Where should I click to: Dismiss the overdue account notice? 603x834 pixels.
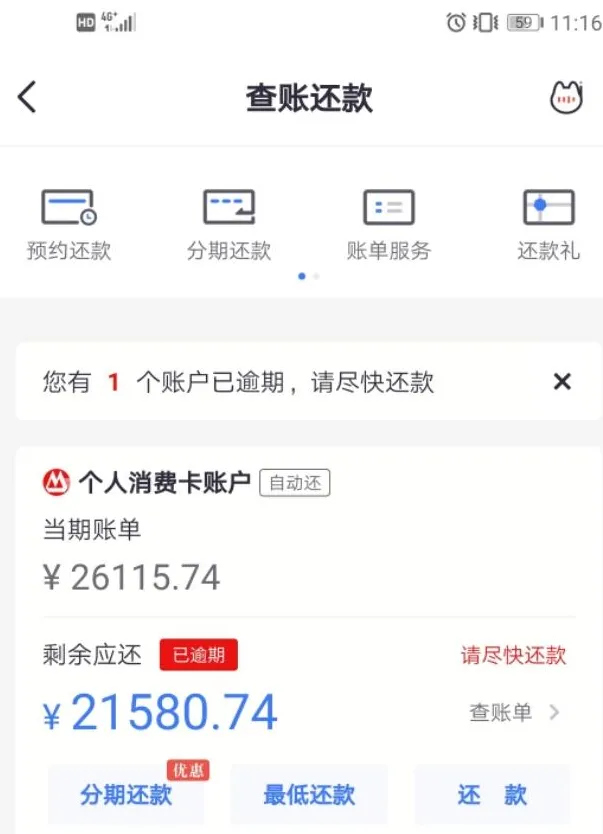pyautogui.click(x=562, y=381)
